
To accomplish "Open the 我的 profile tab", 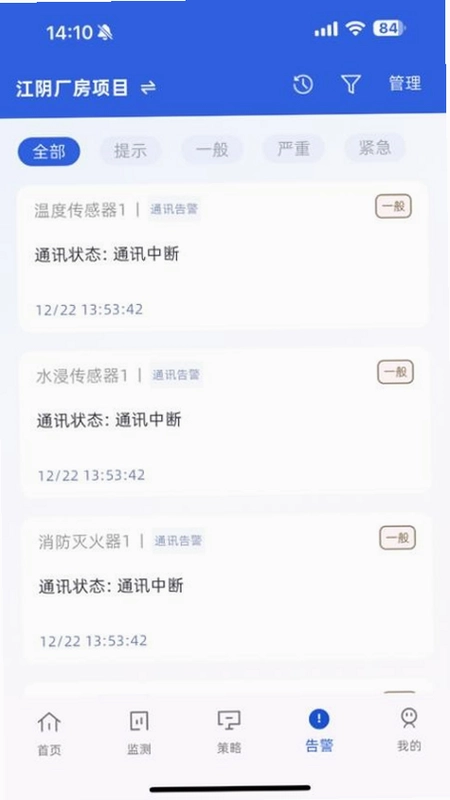I will pyautogui.click(x=409, y=730).
